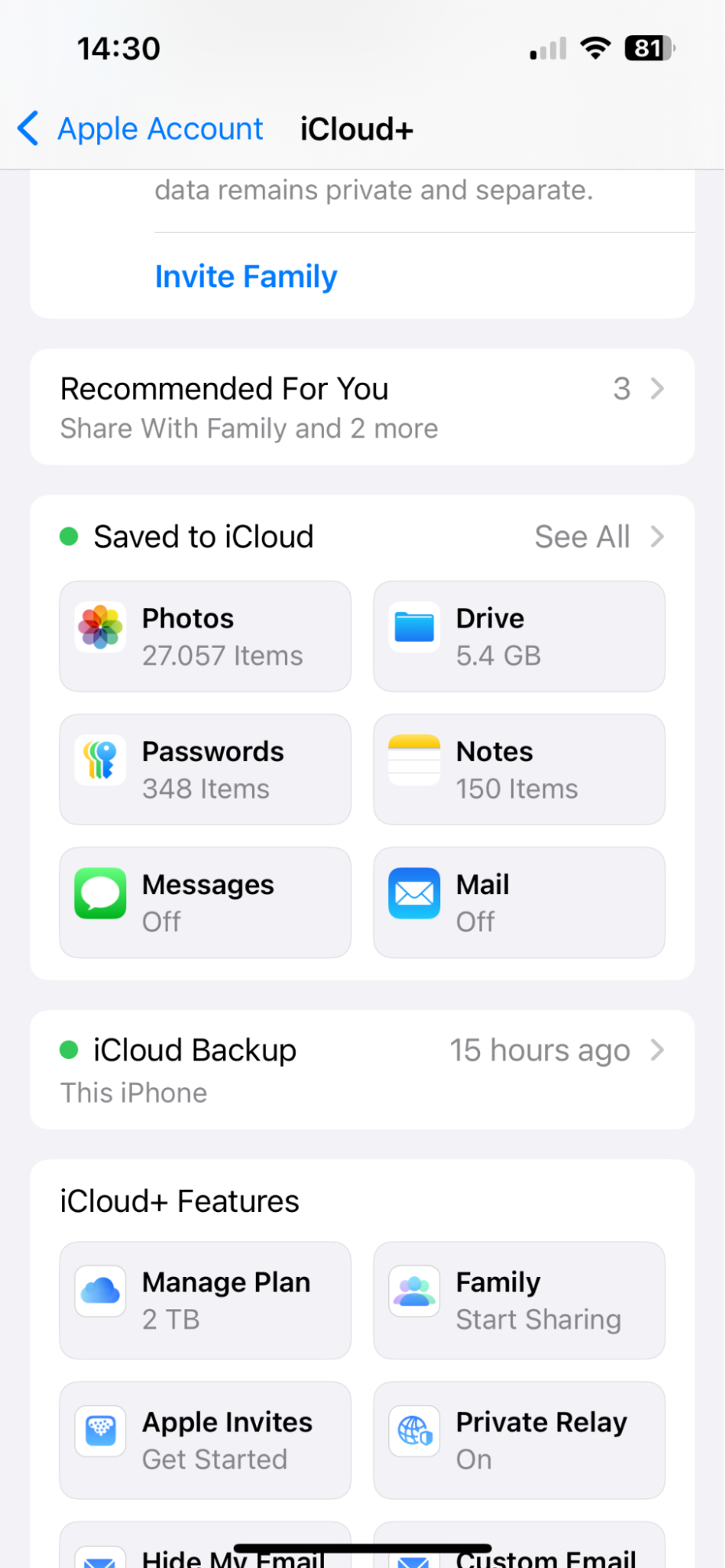The width and height of the screenshot is (725, 1568).
Task: Toggle Private Relay which is currently On
Action: click(519, 1439)
